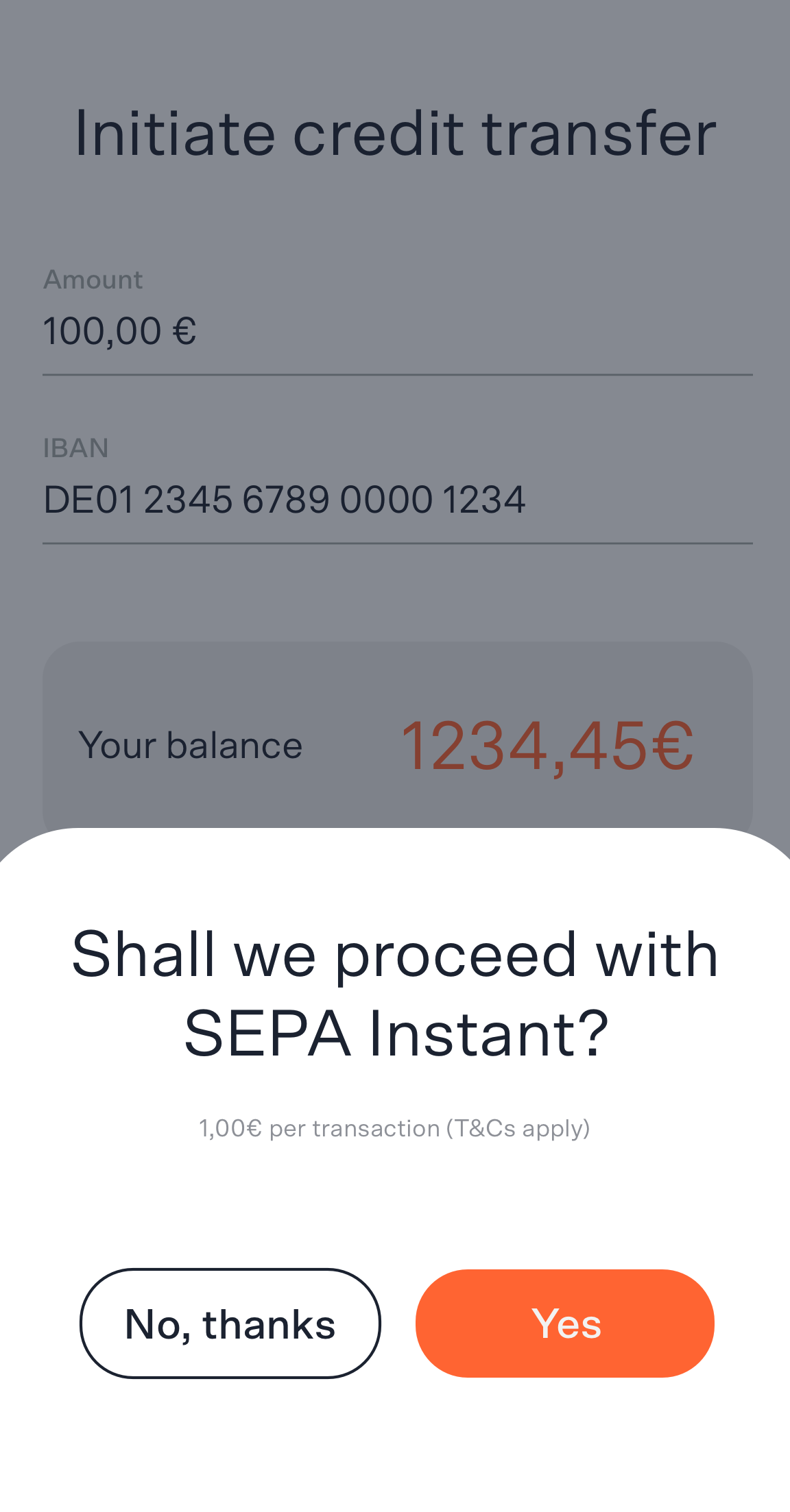The height and width of the screenshot is (1512, 790).
Task: Click the IBAN input field
Action: coord(274,500)
